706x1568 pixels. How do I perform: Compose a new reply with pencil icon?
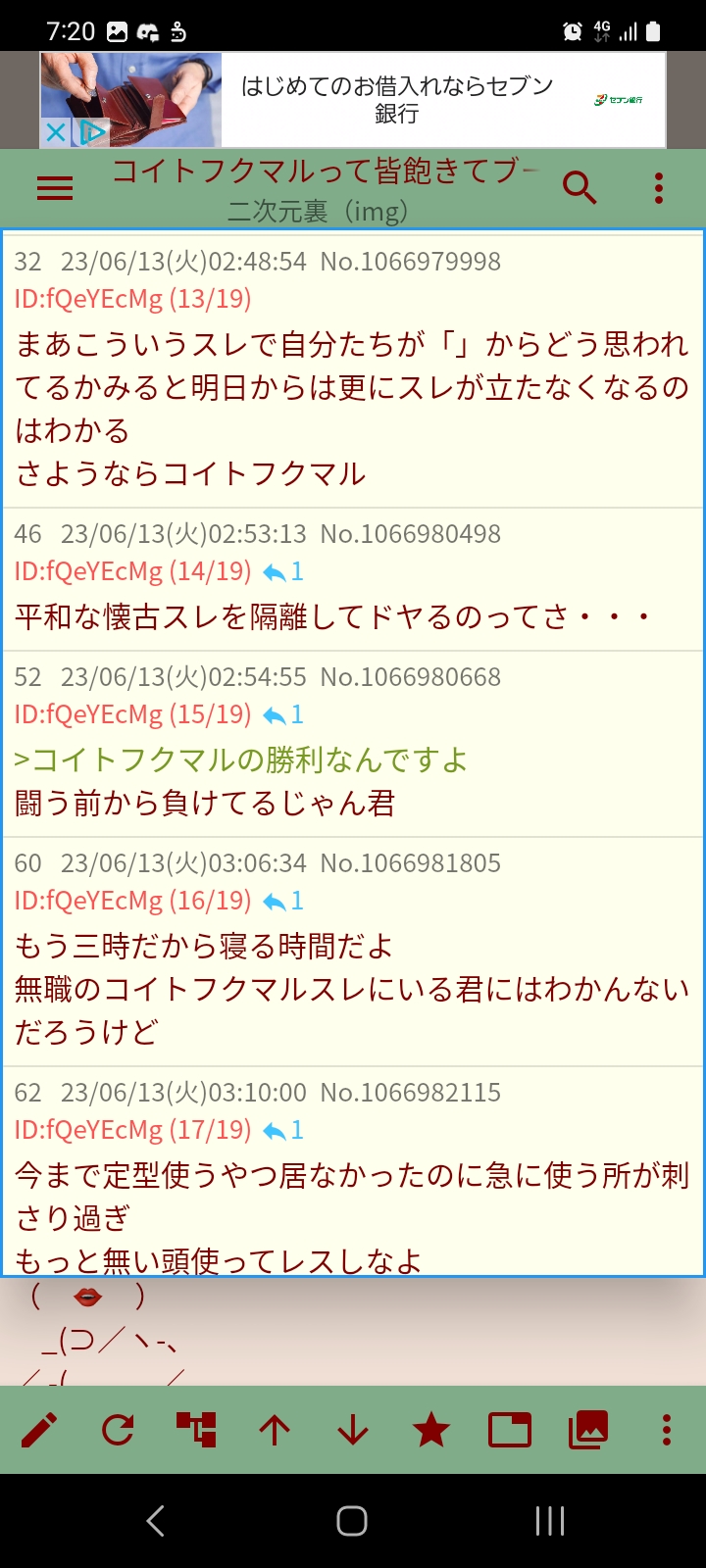click(x=39, y=1430)
